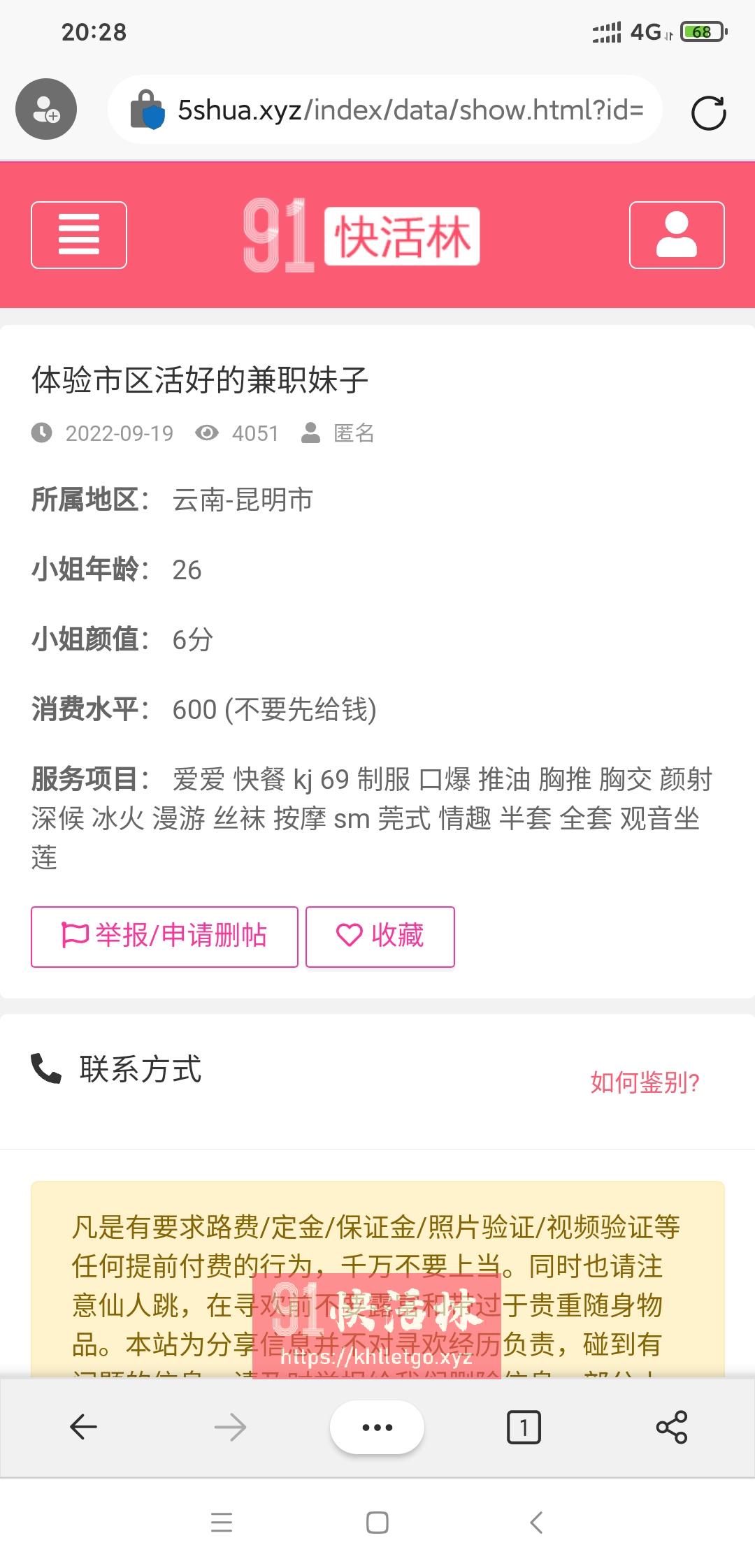Tap the eye icon showing 4051 views

coord(207,433)
